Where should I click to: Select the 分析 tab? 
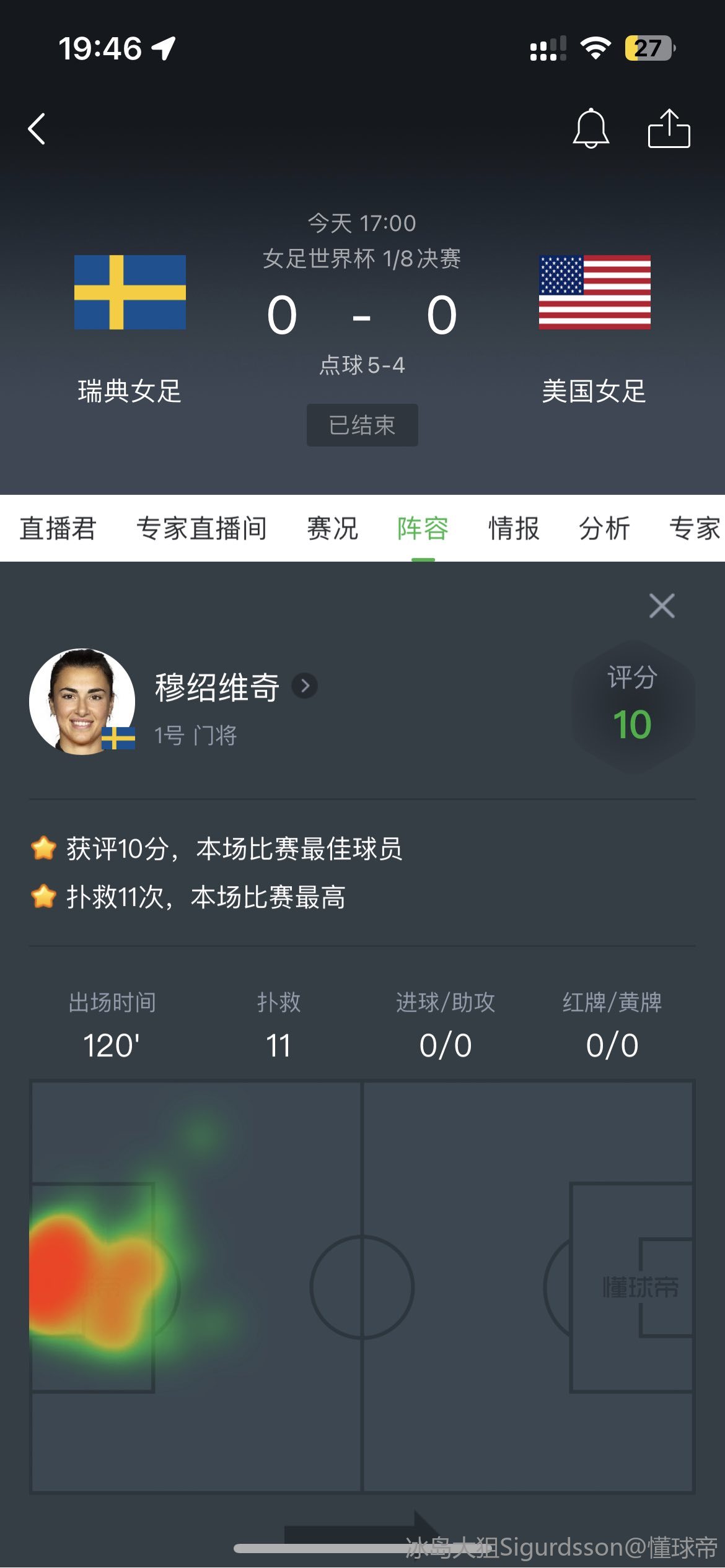coord(603,529)
